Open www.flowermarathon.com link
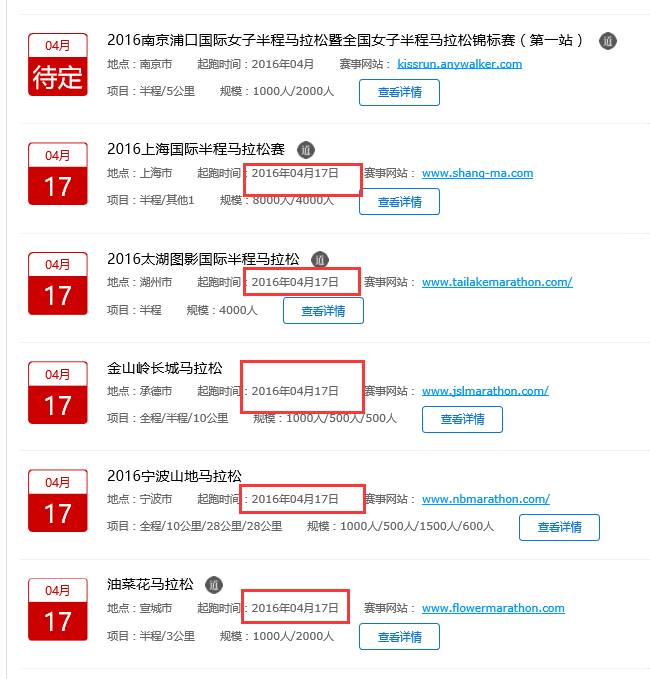Image resolution: width=650 pixels, height=679 pixels. (493, 608)
